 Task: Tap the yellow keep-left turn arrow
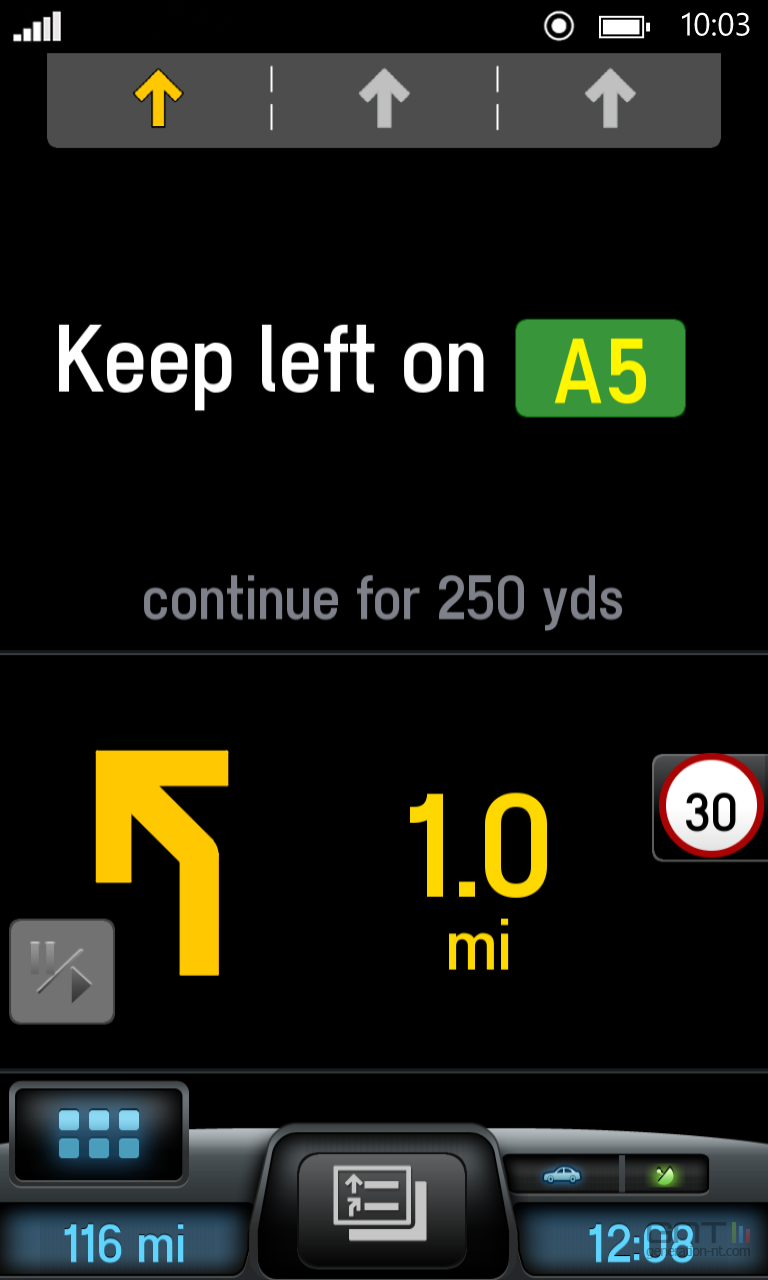[162, 861]
